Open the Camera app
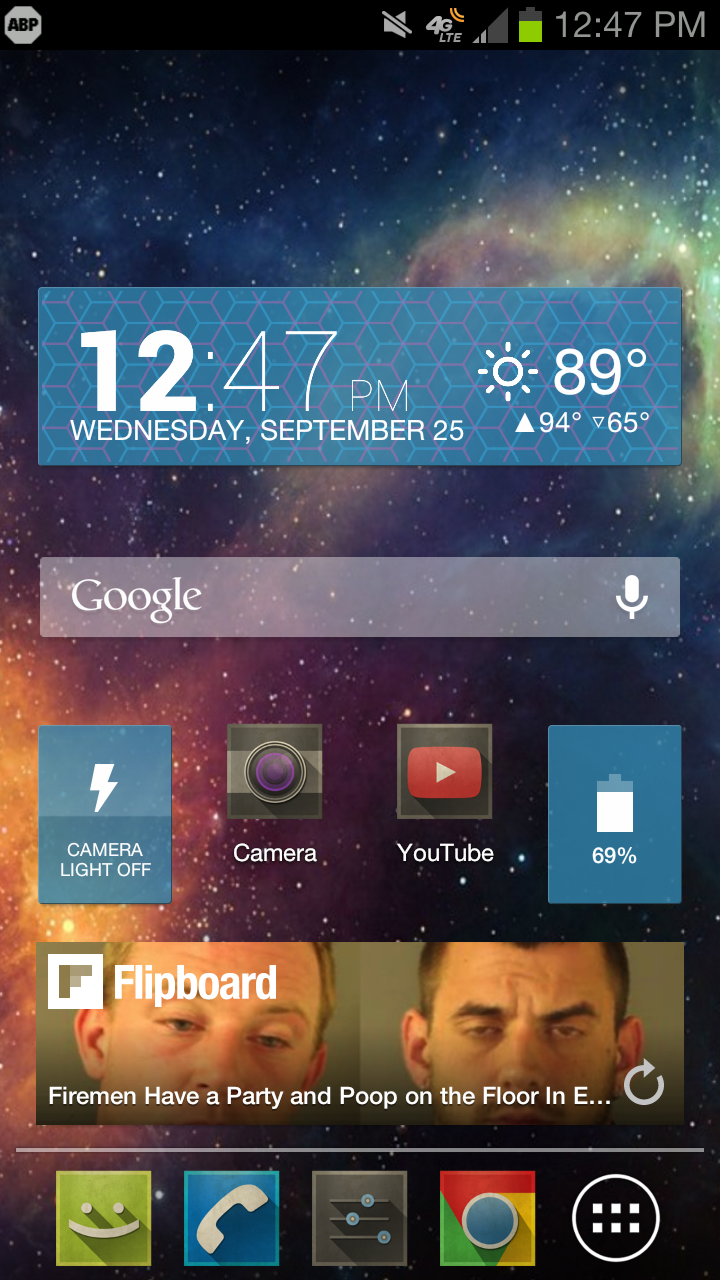720x1280 pixels. (275, 795)
